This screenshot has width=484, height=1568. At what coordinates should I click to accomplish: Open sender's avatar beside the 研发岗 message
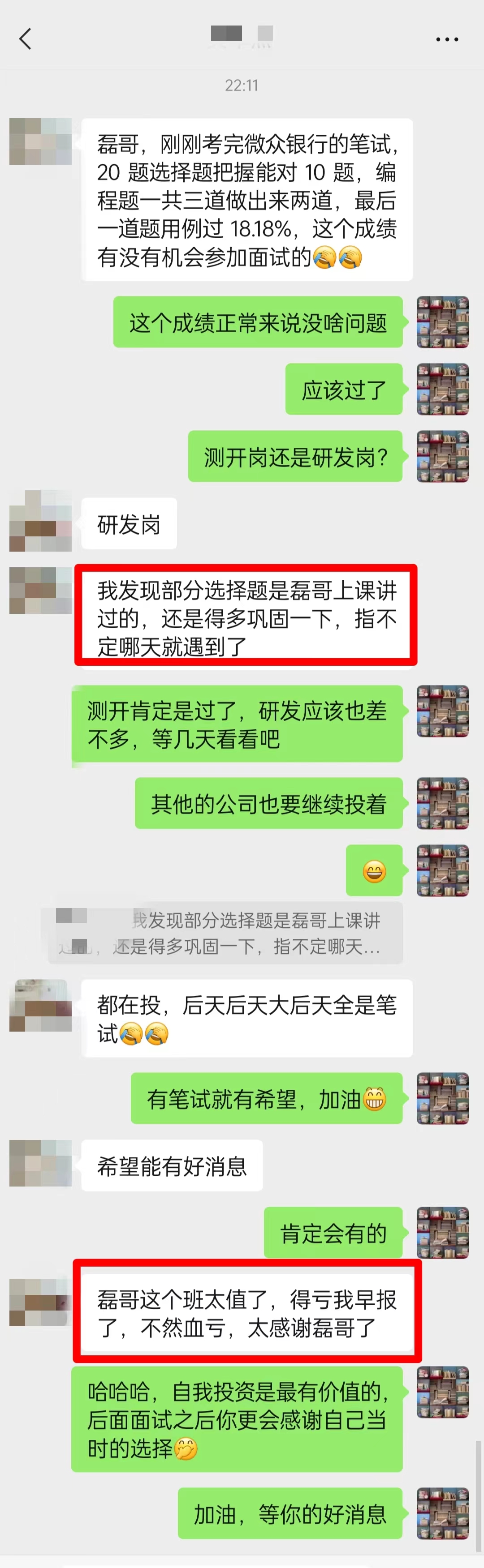(40, 521)
